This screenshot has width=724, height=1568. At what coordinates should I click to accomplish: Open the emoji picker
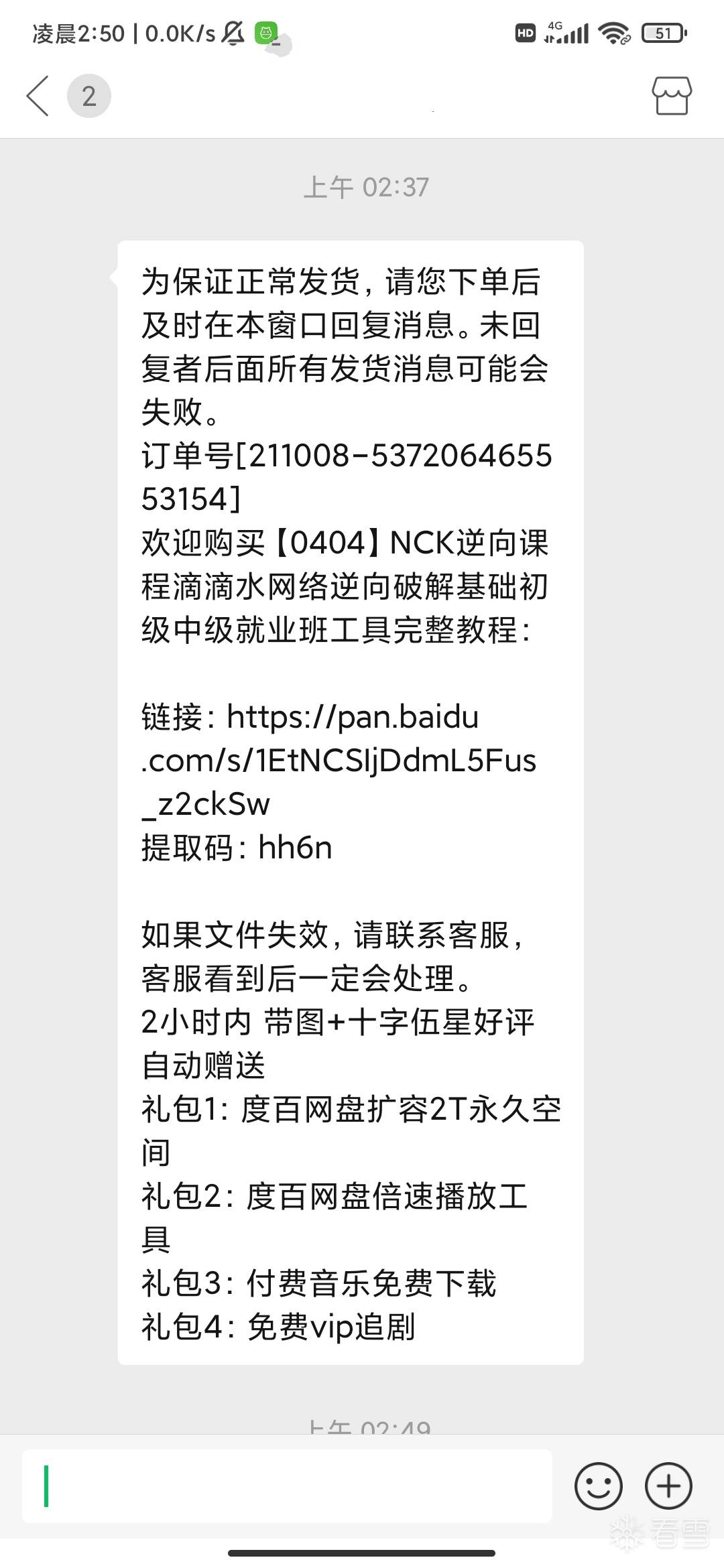tap(598, 1486)
